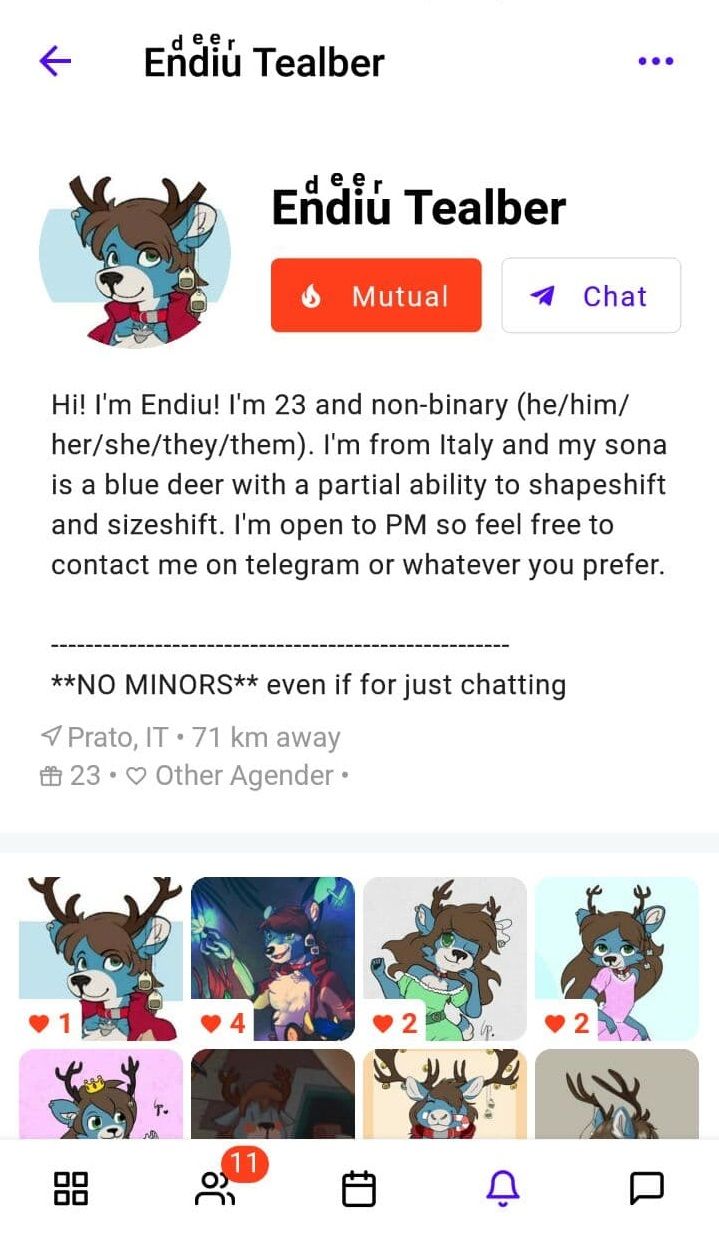Screen dimensions: 719x1237
Task: Start a chat with Endiu
Action: (591, 296)
